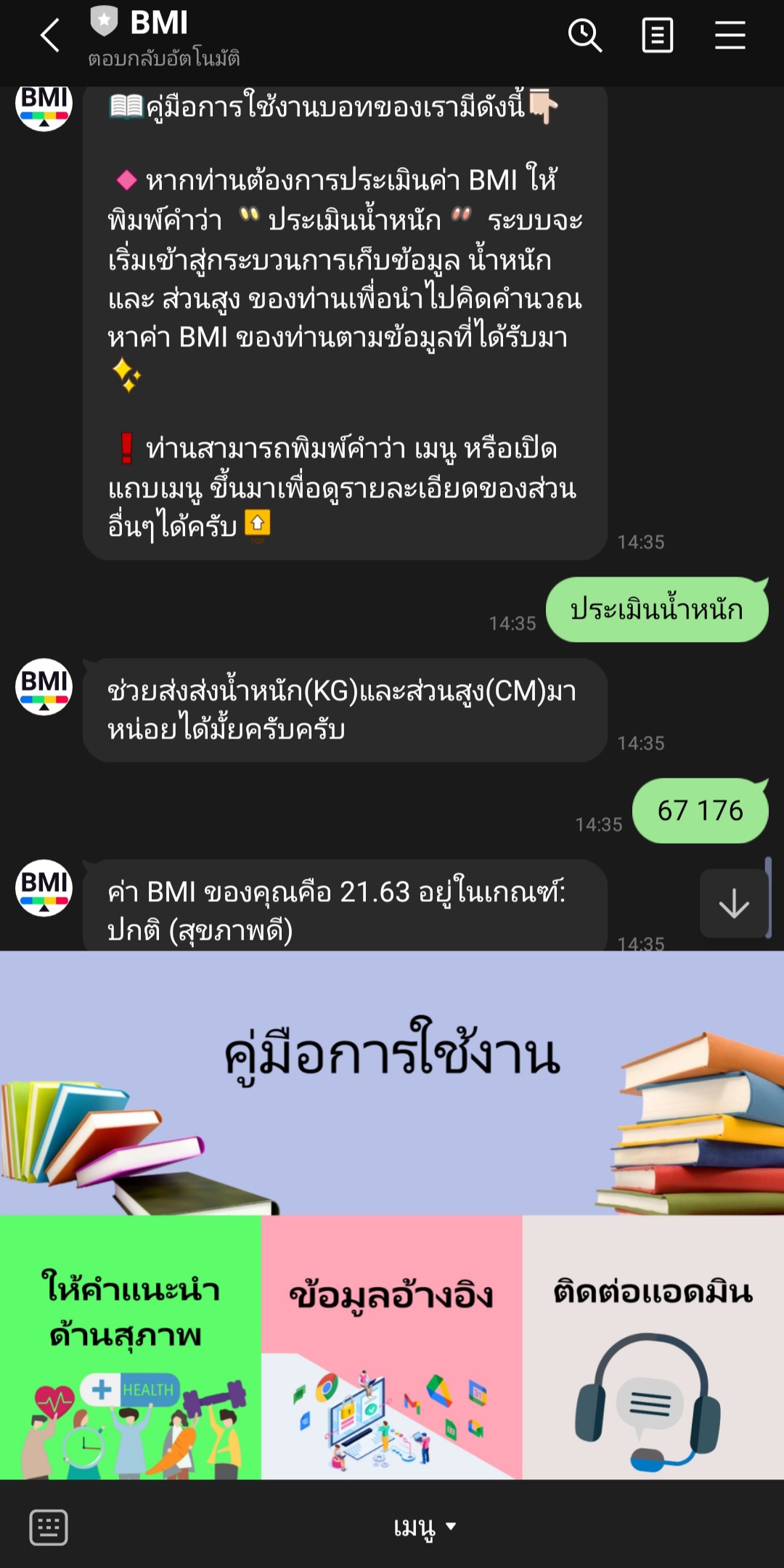
Task: Open the hamburger chat menu
Action: (x=730, y=36)
